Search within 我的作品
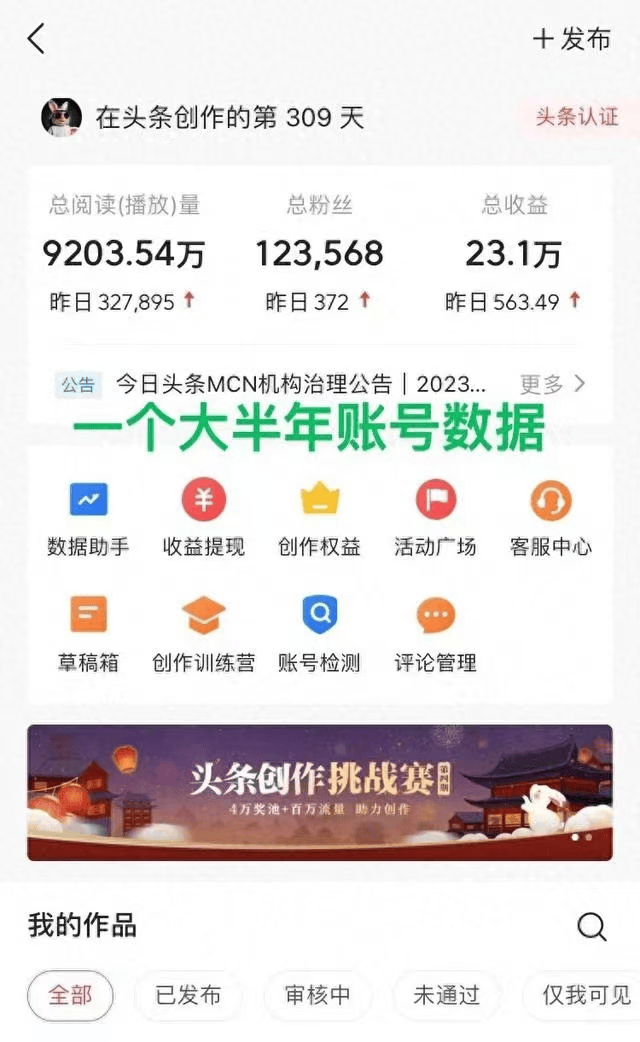The height and width of the screenshot is (1042, 640). 591,927
